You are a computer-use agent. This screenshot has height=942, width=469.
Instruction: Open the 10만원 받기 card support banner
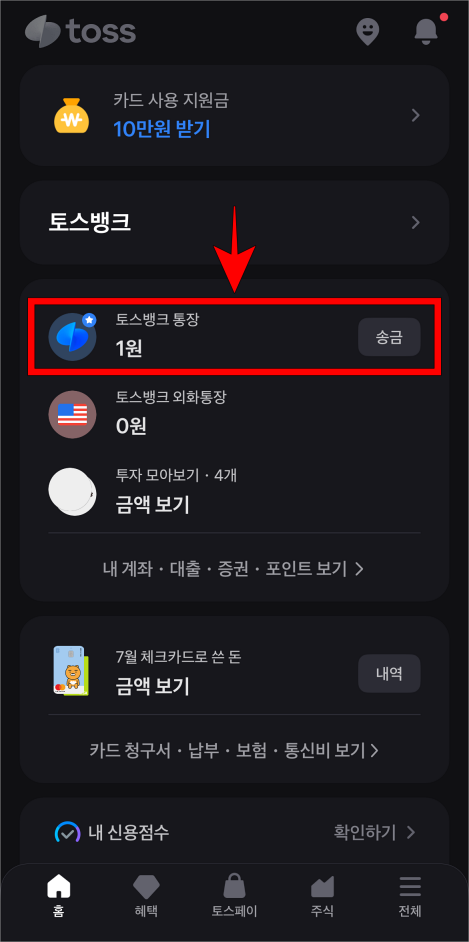point(235,115)
